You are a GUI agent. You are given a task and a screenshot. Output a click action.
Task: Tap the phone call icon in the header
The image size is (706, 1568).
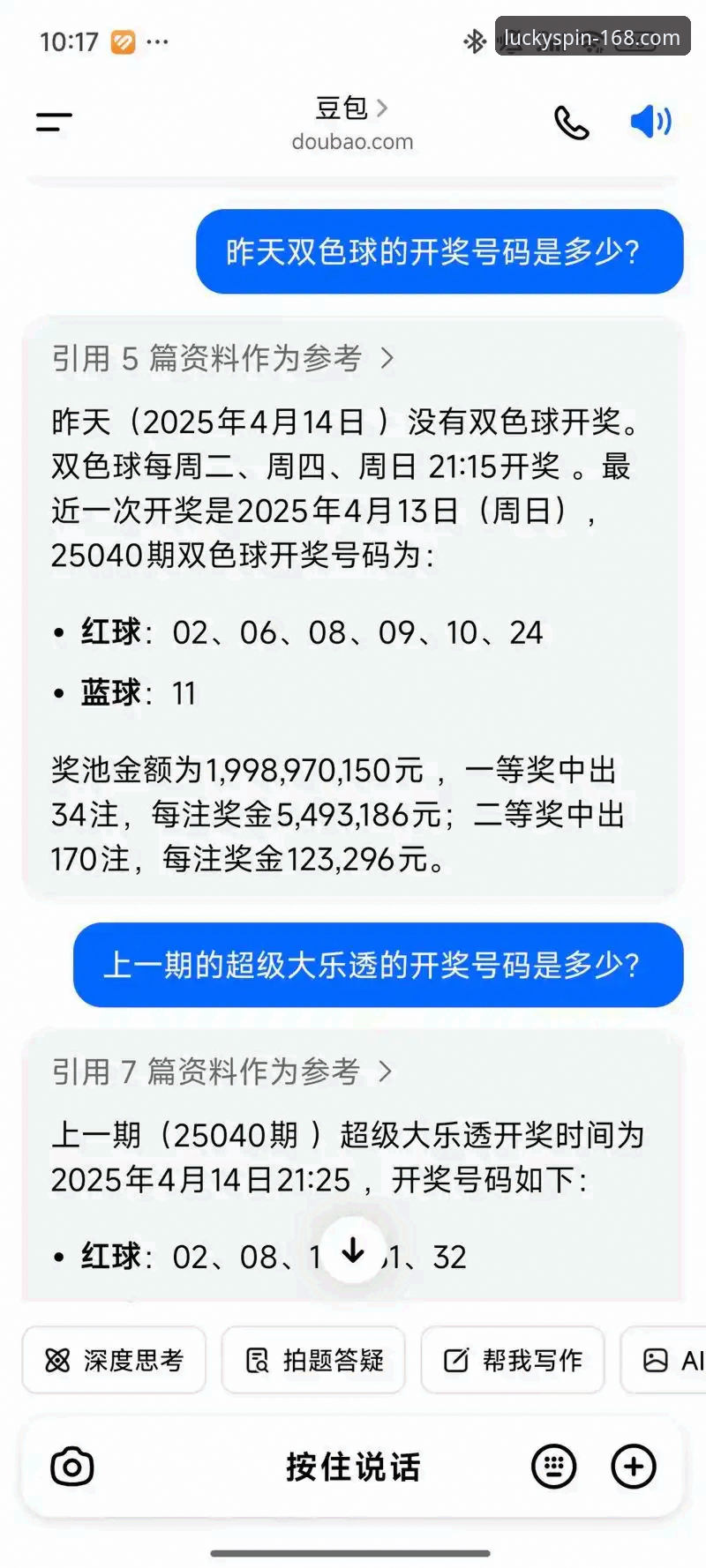tap(571, 122)
